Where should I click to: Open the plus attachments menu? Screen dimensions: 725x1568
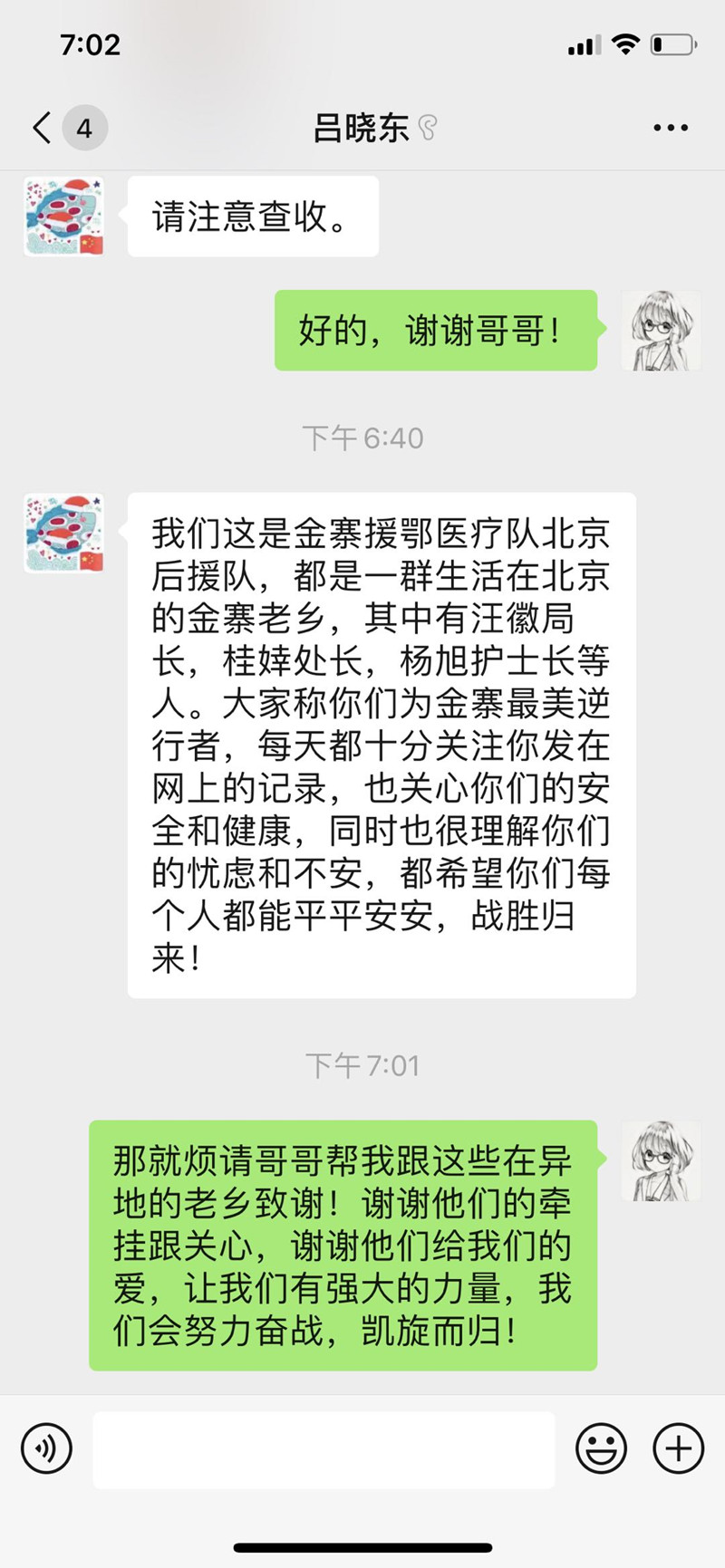pos(678,1448)
